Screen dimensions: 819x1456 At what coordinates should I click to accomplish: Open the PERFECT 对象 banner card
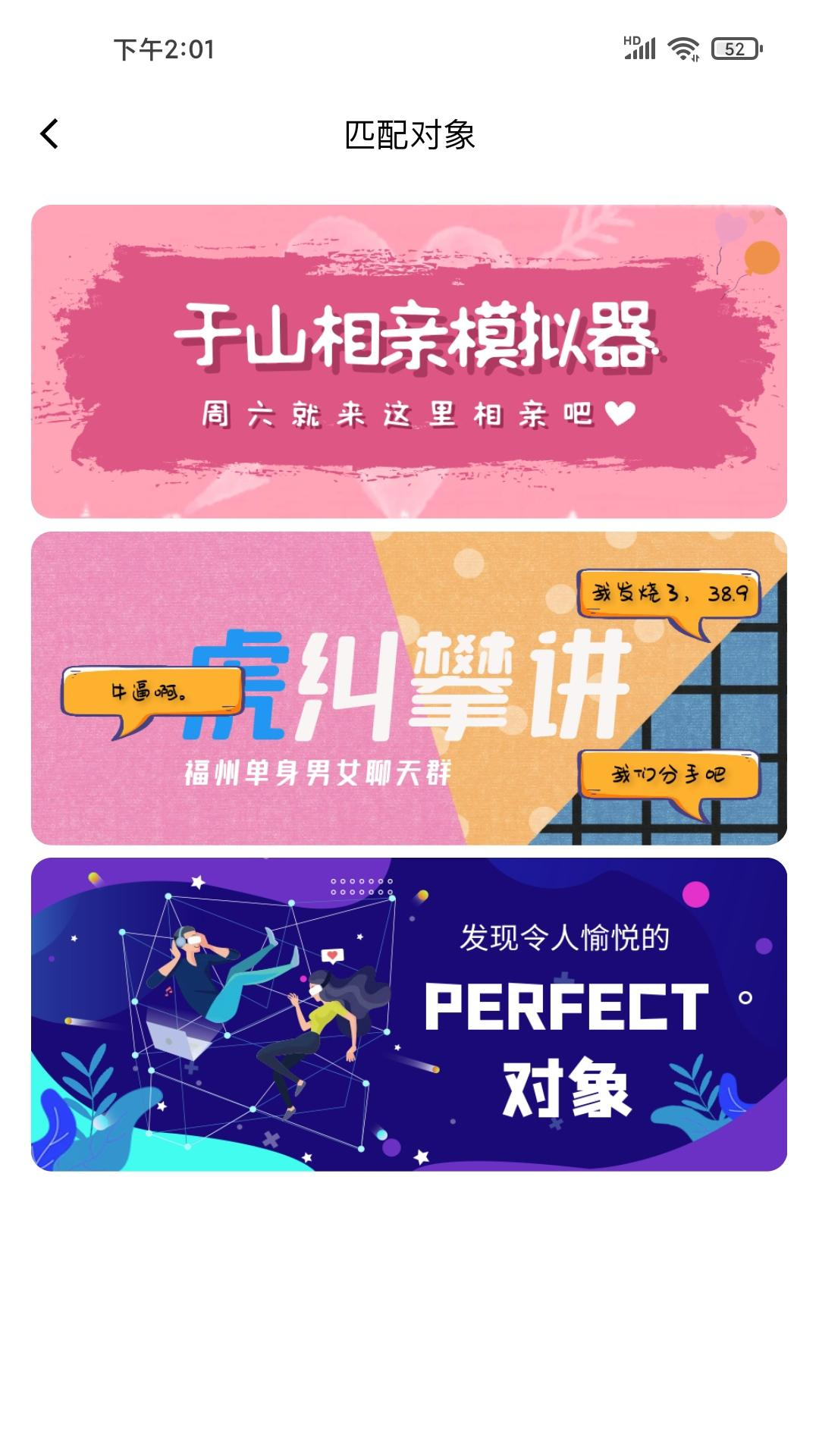pos(409,1014)
